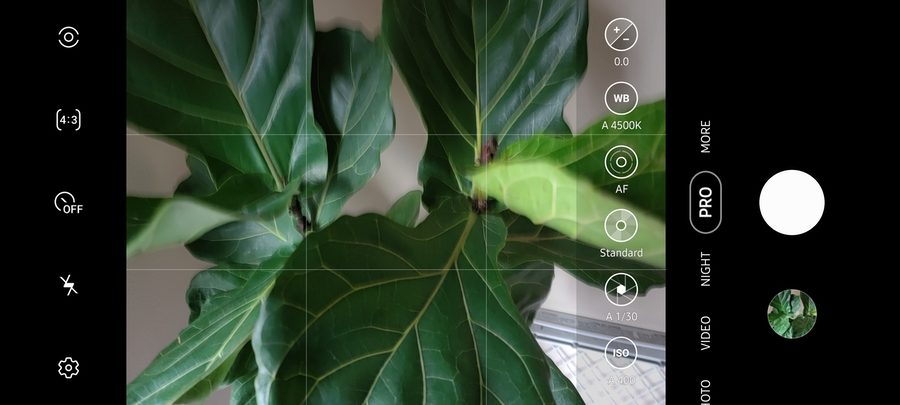Capture photo with shutter button
Image resolution: width=900 pixels, height=405 pixels.
(x=791, y=202)
